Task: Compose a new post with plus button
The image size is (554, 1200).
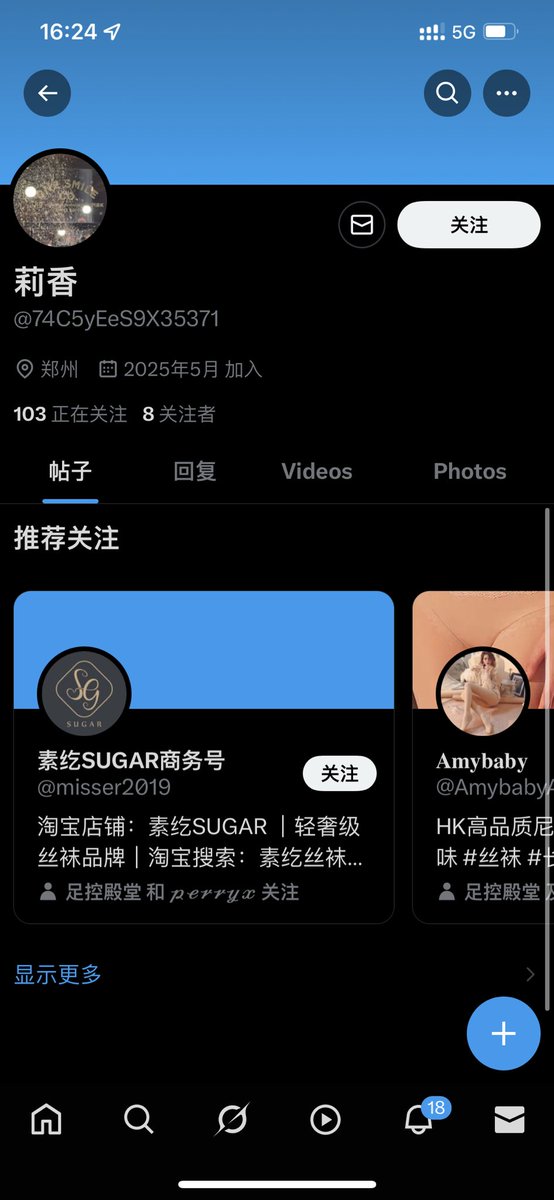Action: tap(504, 1034)
